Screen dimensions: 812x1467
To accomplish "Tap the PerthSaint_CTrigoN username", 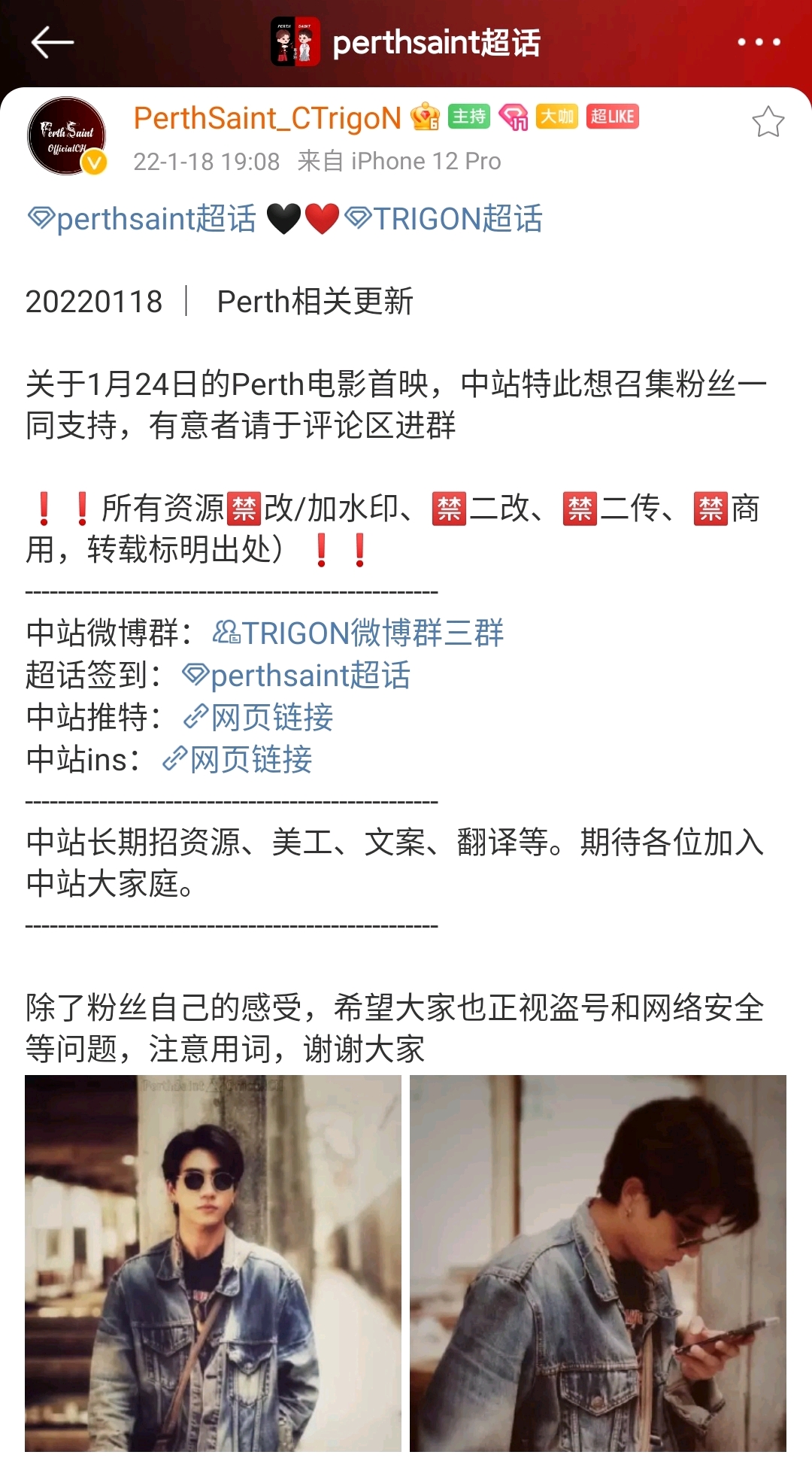I will (x=268, y=118).
